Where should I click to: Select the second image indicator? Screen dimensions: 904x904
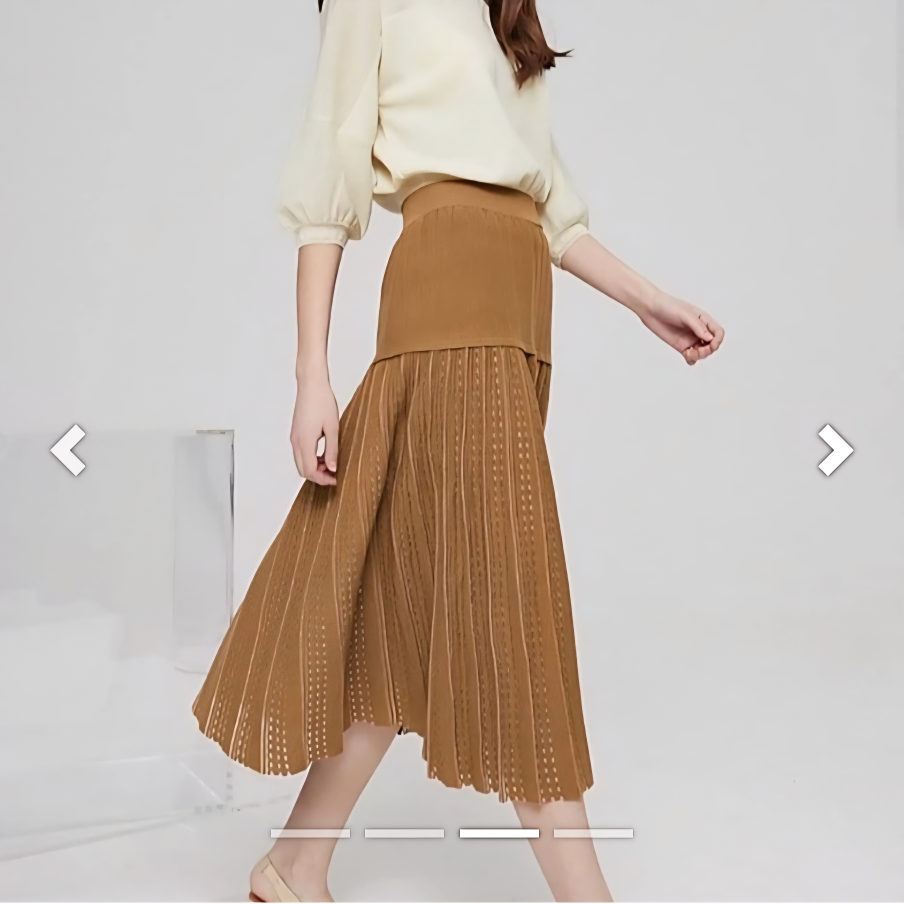click(404, 833)
